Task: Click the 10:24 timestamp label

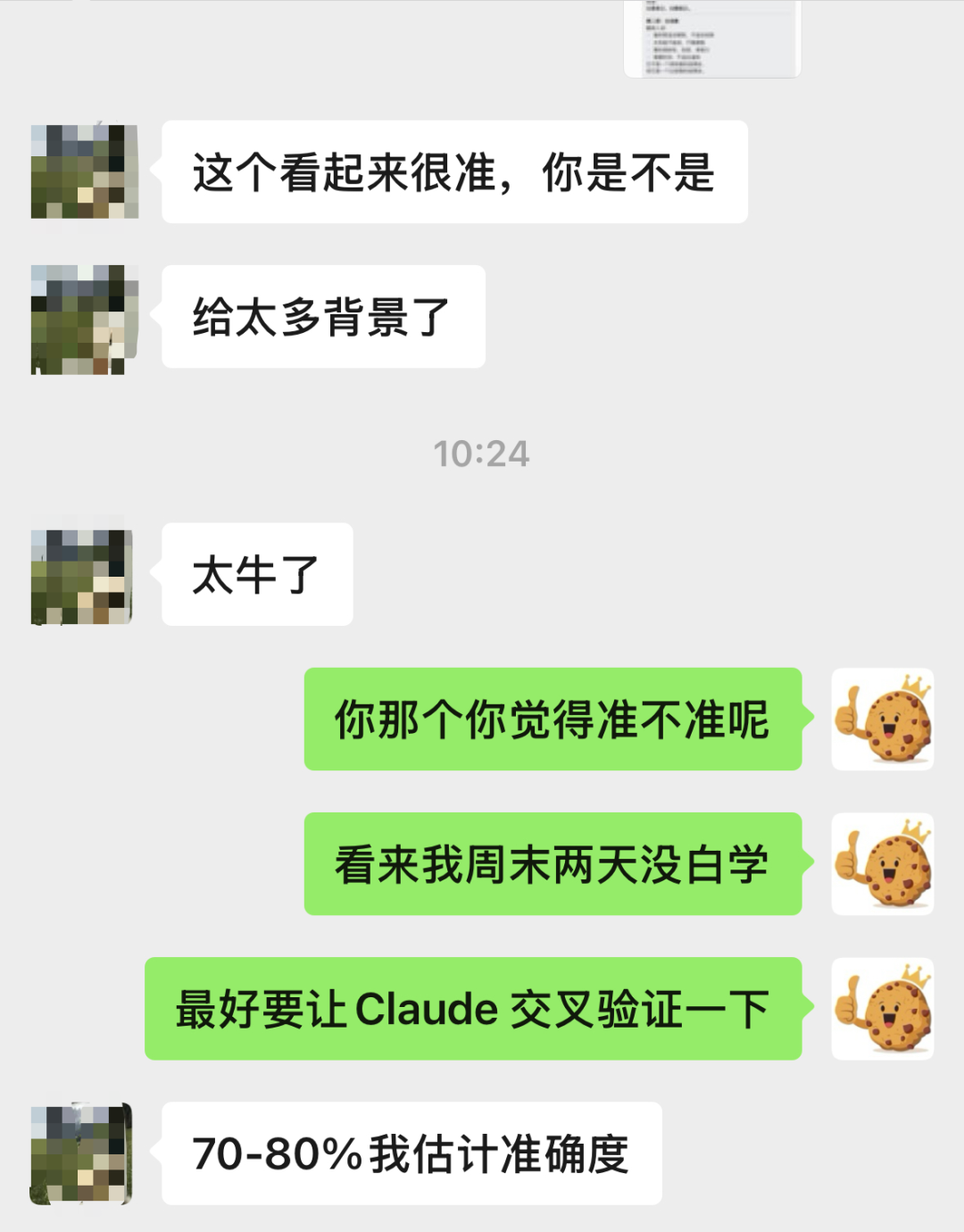Action: point(482,454)
